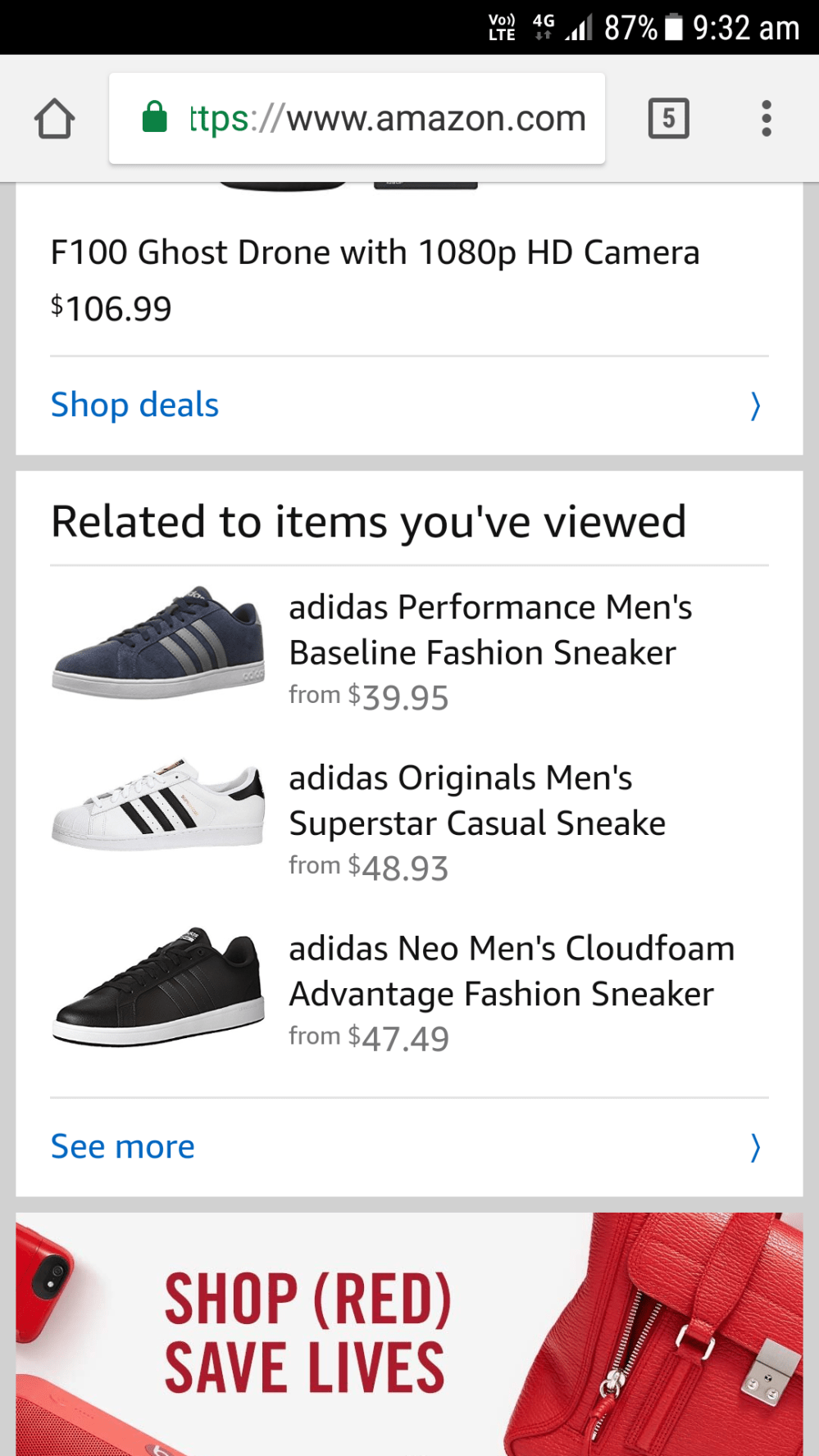The width and height of the screenshot is (819, 1456).
Task: Open the adidas Originals Superstar Casual Sneaker listing
Action: [477, 800]
